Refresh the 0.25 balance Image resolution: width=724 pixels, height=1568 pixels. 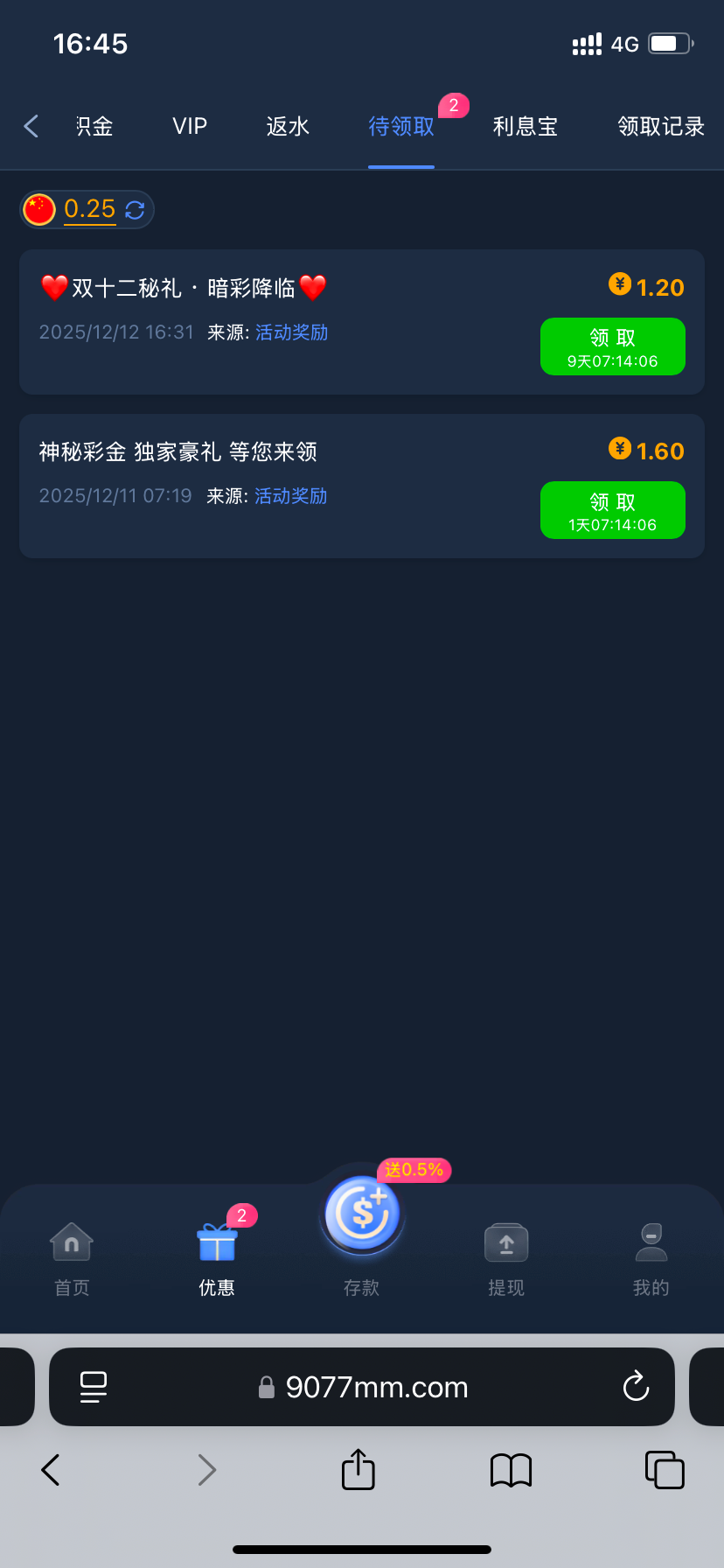pos(135,210)
